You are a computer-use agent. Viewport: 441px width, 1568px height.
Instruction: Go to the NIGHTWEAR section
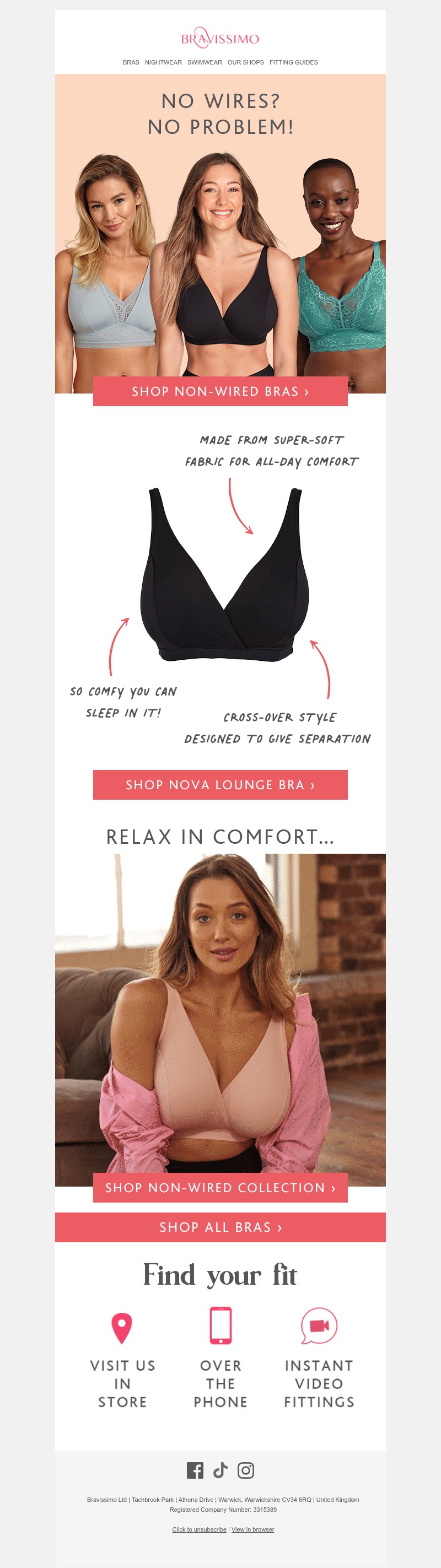point(163,62)
